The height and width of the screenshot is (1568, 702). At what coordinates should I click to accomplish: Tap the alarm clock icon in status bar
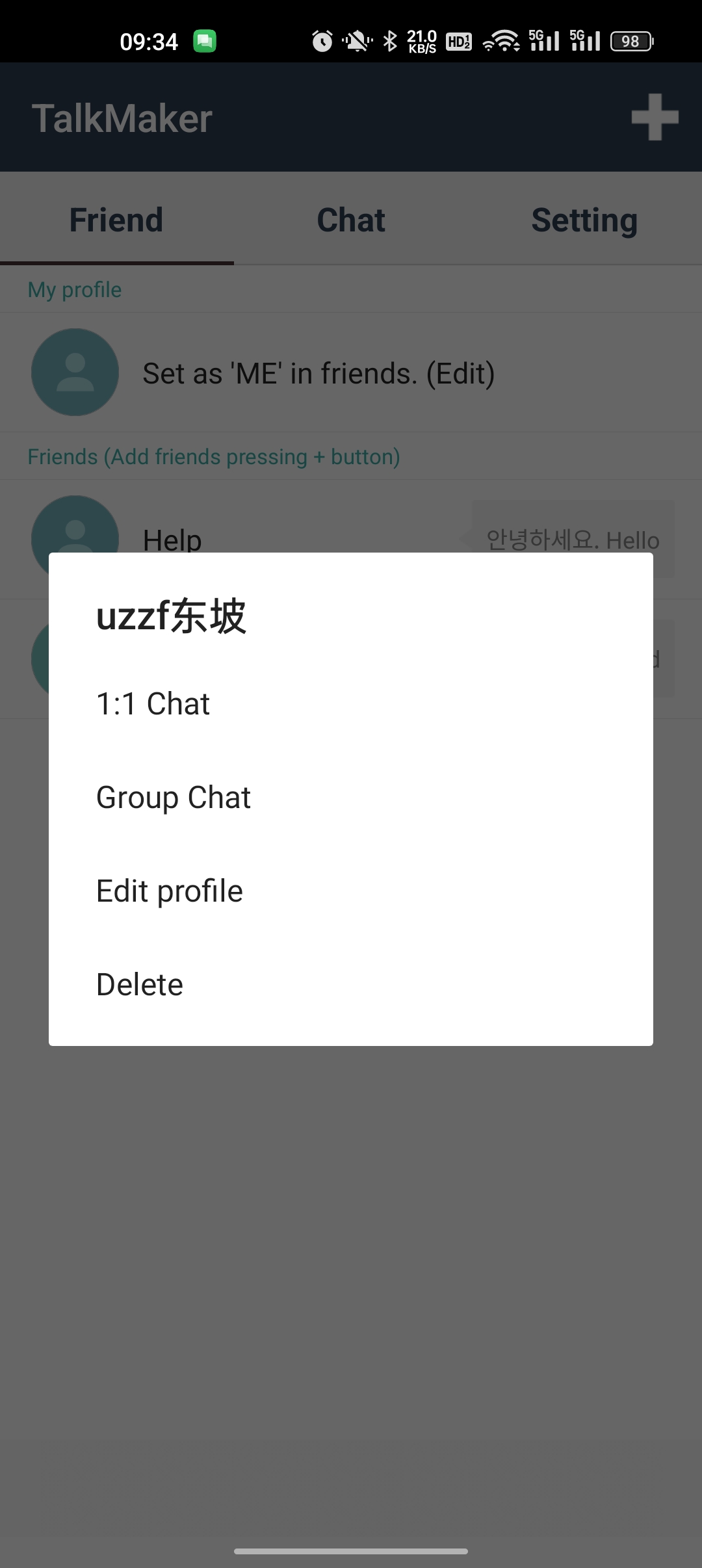pos(321,40)
